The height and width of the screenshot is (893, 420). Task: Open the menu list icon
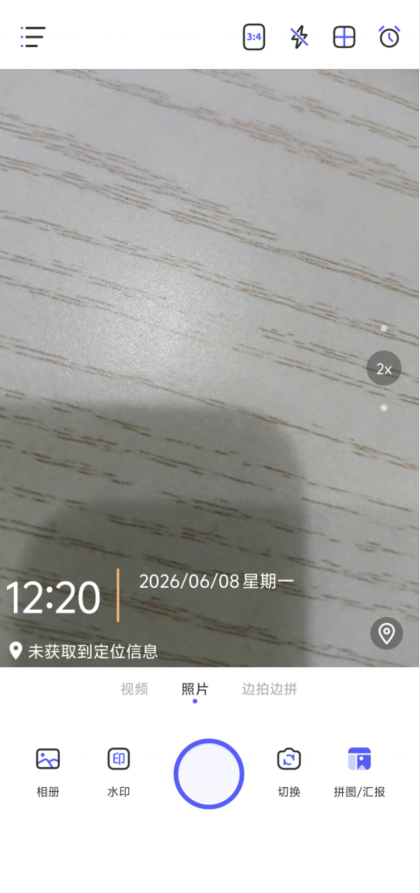33,37
